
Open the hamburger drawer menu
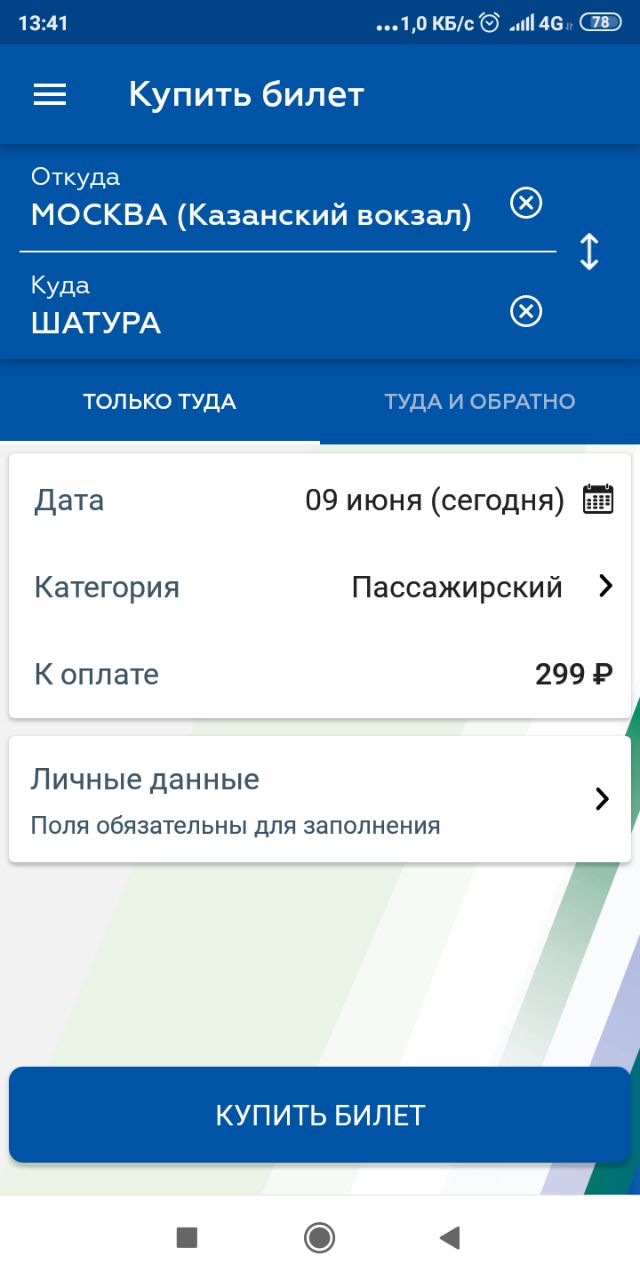(x=50, y=95)
